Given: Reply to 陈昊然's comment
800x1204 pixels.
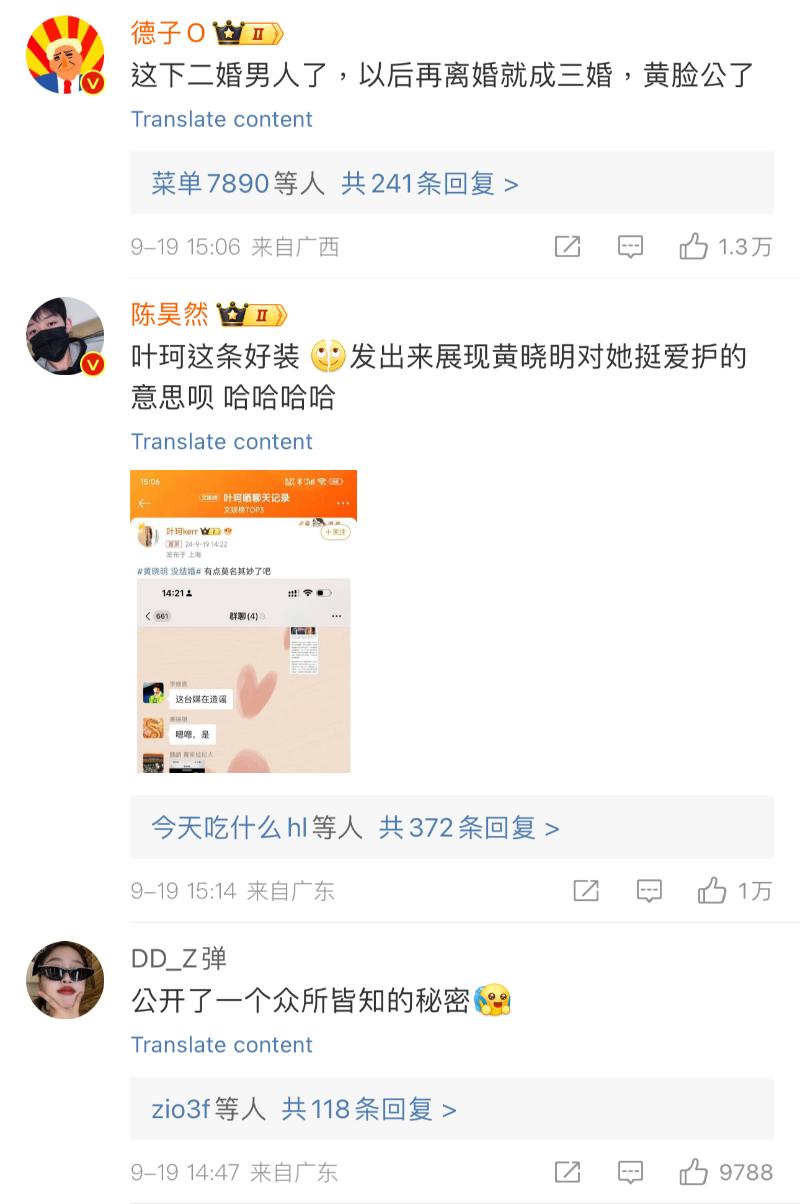Looking at the screenshot, I should [x=649, y=890].
